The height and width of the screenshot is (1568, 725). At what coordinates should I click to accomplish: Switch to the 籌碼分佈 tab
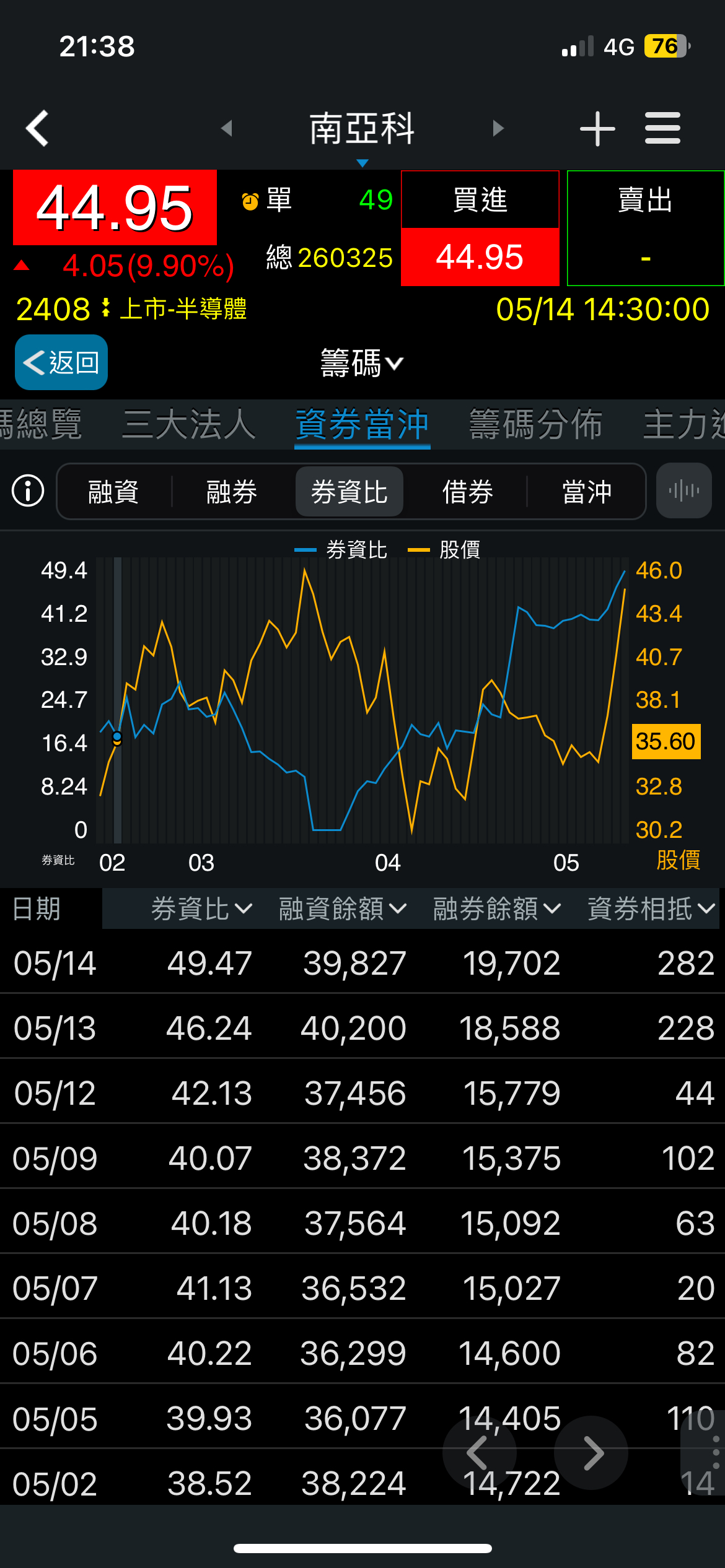[x=536, y=425]
